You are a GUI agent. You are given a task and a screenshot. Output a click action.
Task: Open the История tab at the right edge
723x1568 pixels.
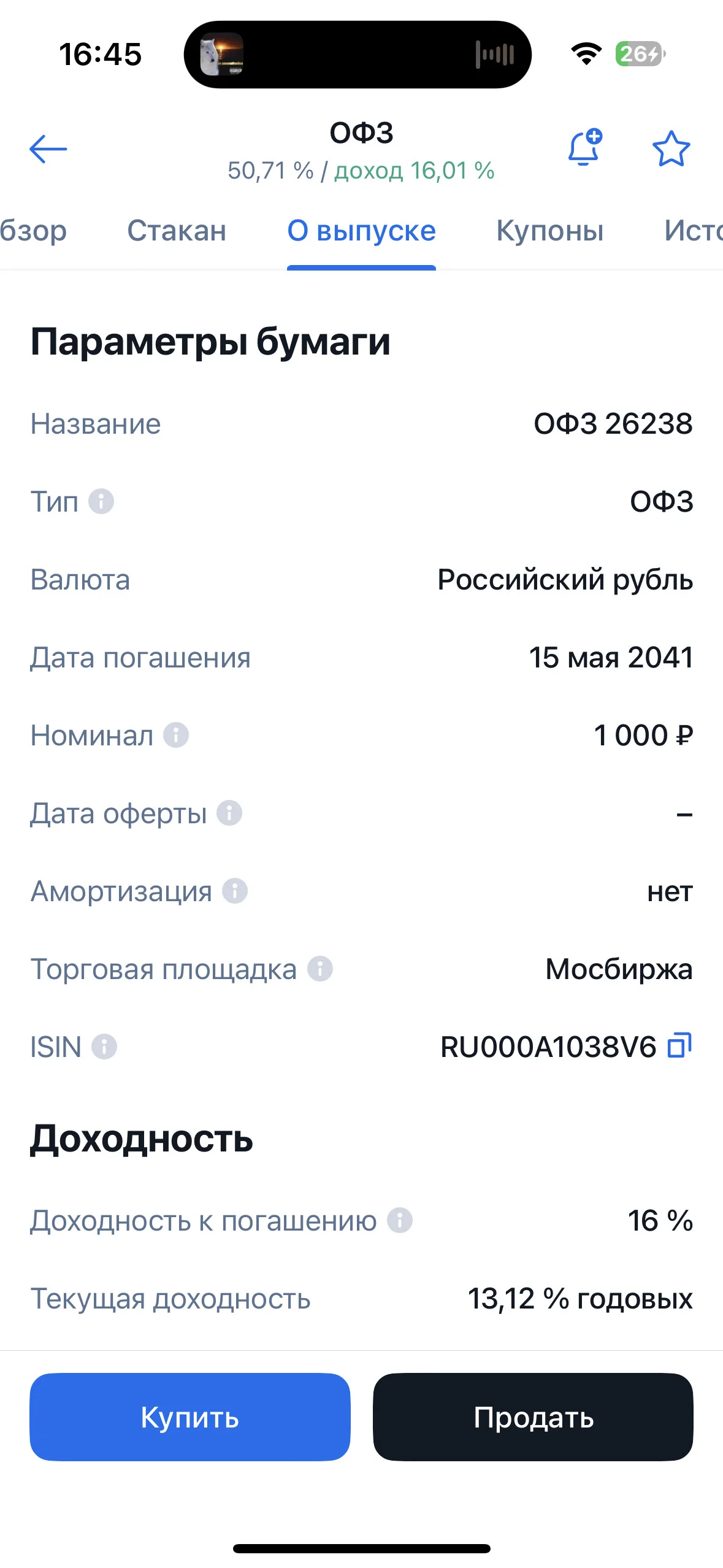[x=694, y=231]
